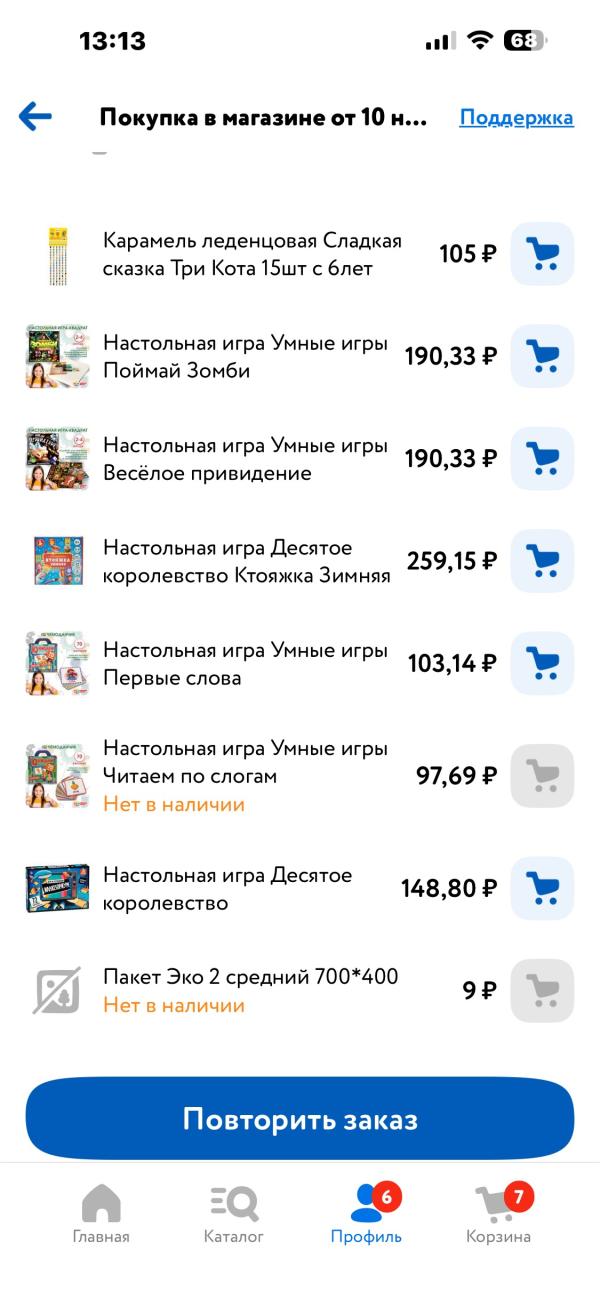Tap Повторить заказ to repeat the order
The height and width of the screenshot is (1298, 600).
pyautogui.click(x=300, y=1119)
